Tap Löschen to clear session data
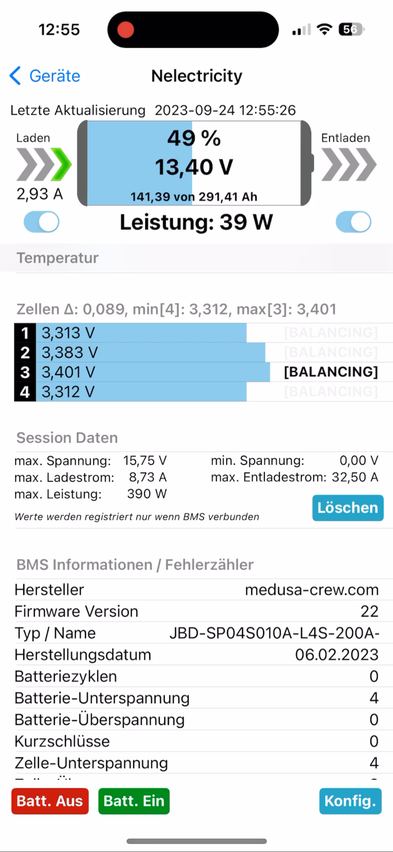Screen dimensions: 393x852 click(348, 508)
